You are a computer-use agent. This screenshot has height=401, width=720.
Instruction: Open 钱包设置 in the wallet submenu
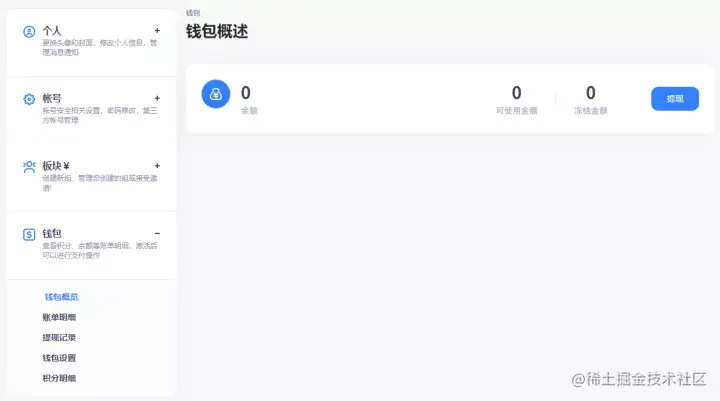[59, 357]
